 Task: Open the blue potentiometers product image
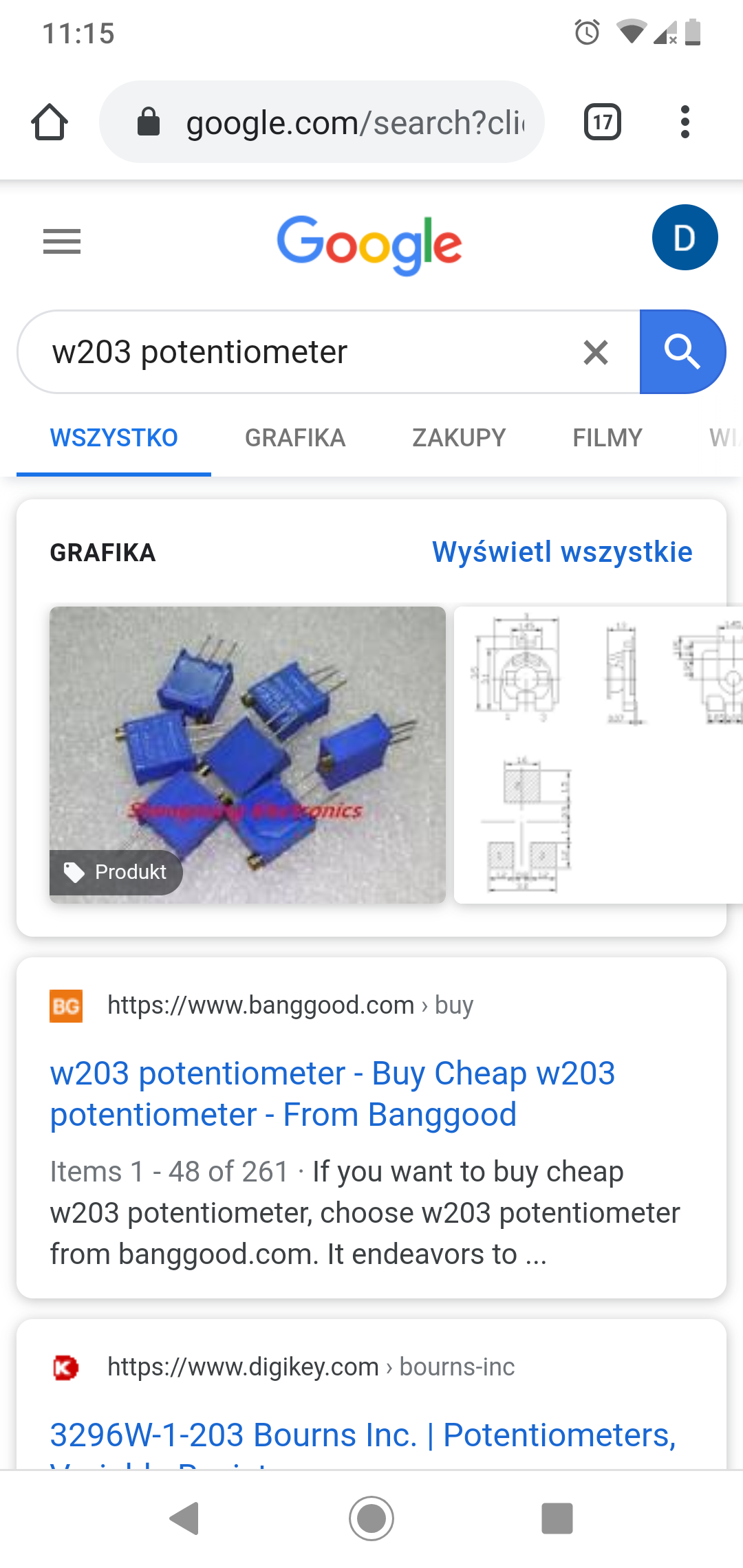248,754
